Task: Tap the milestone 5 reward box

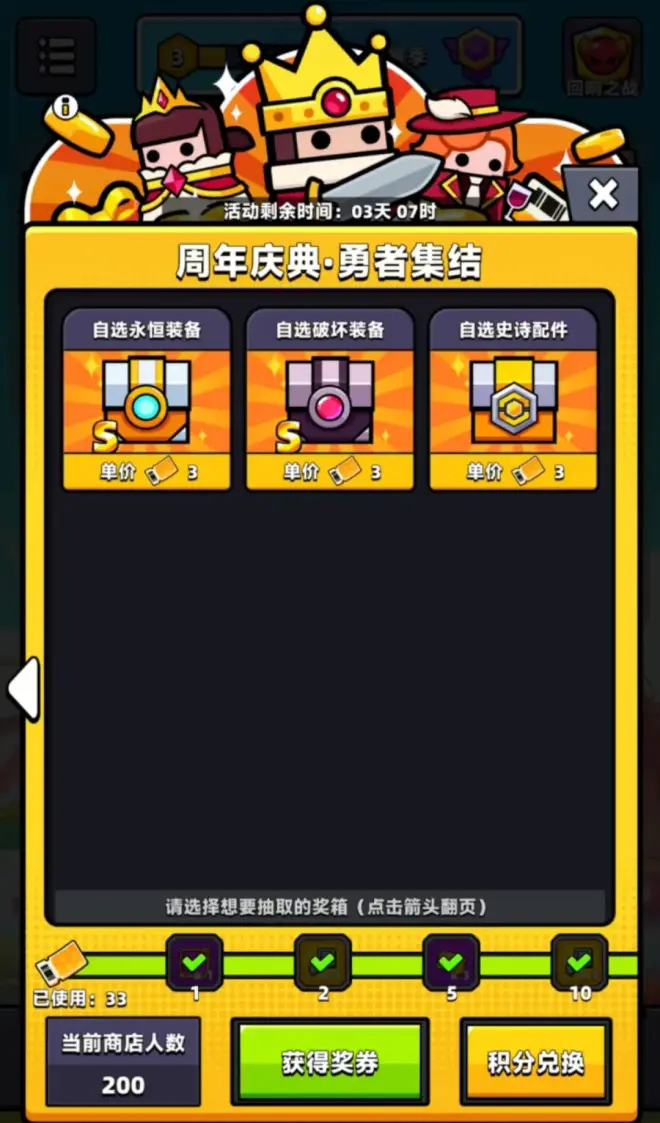Action: click(x=451, y=962)
